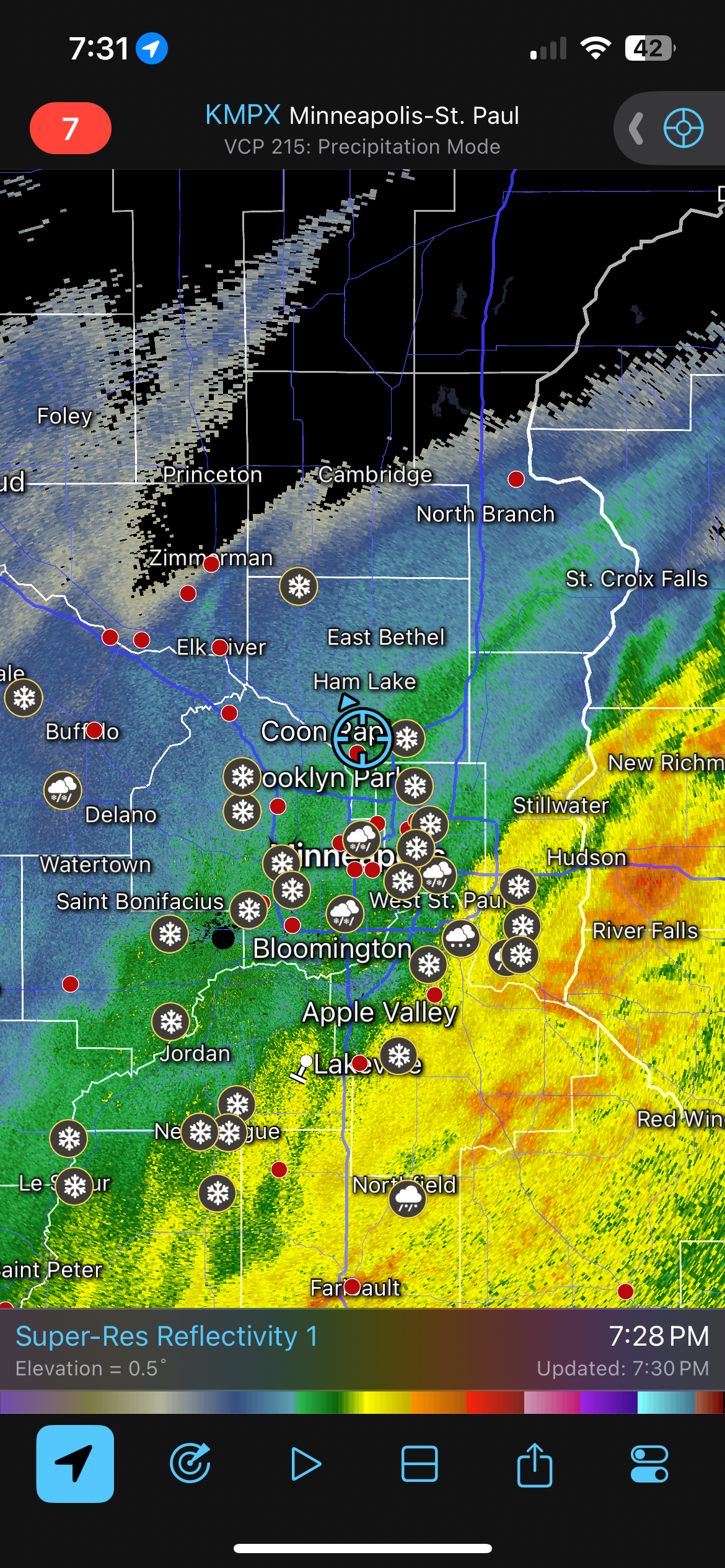Viewport: 725px width, 1568px height.
Task: Open the rain report icon at Northfield
Action: tap(407, 1198)
